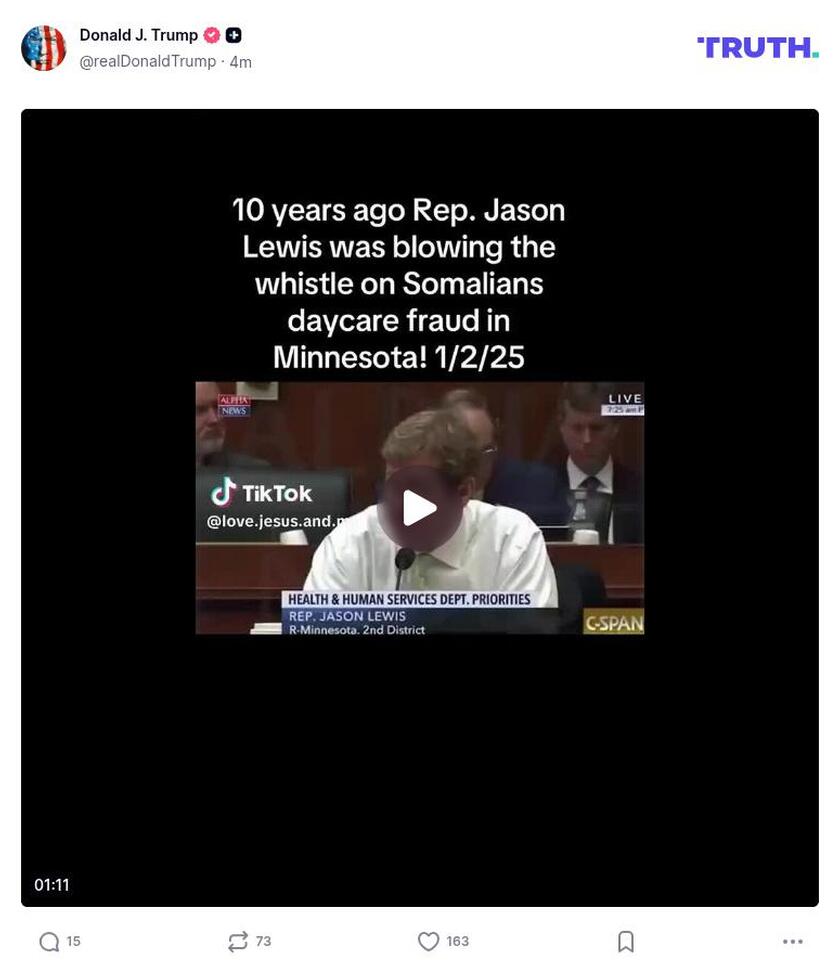This screenshot has width=840, height=979.
Task: Play the Jason Lewis video
Action: [419, 508]
